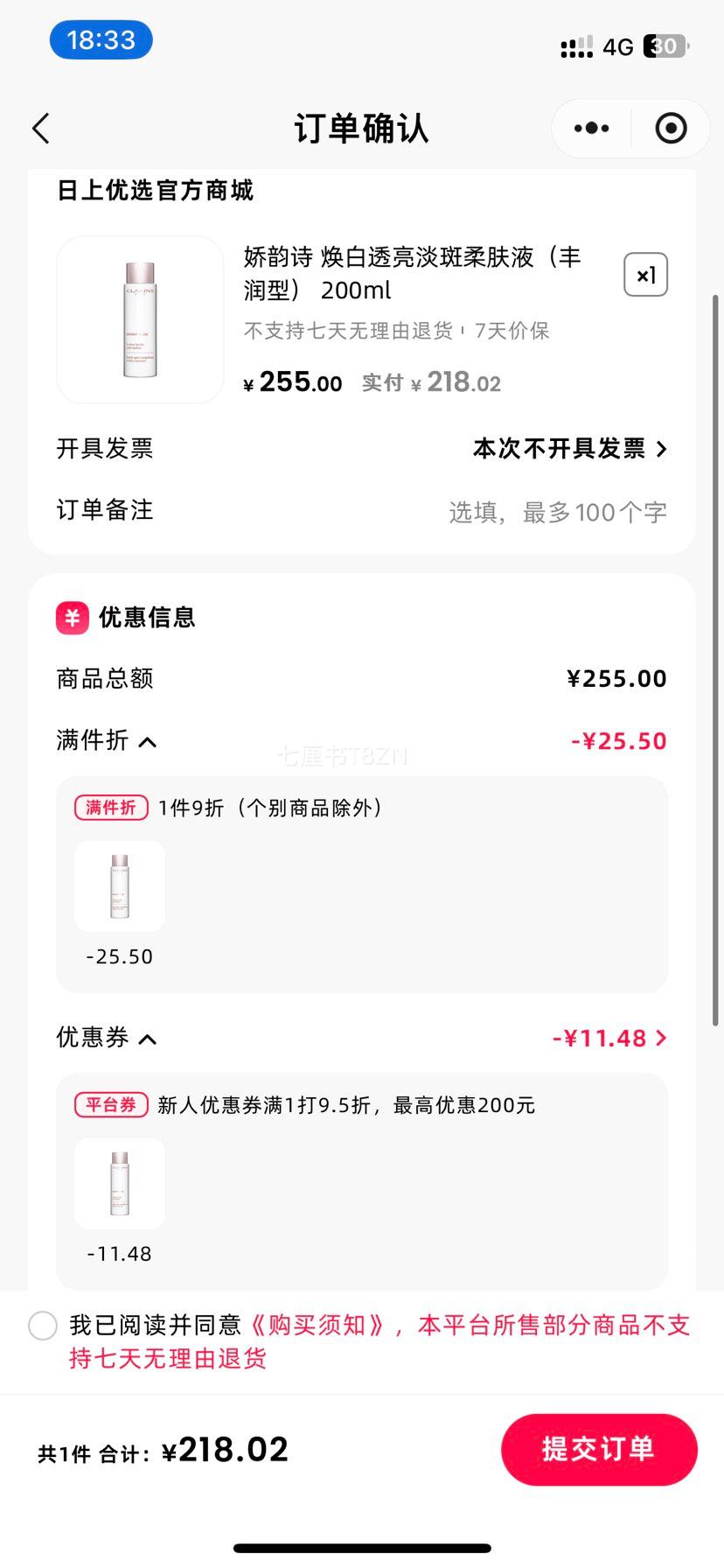724x1568 pixels.
Task: Open the 《购买须知》 link
Action: click(x=316, y=1326)
